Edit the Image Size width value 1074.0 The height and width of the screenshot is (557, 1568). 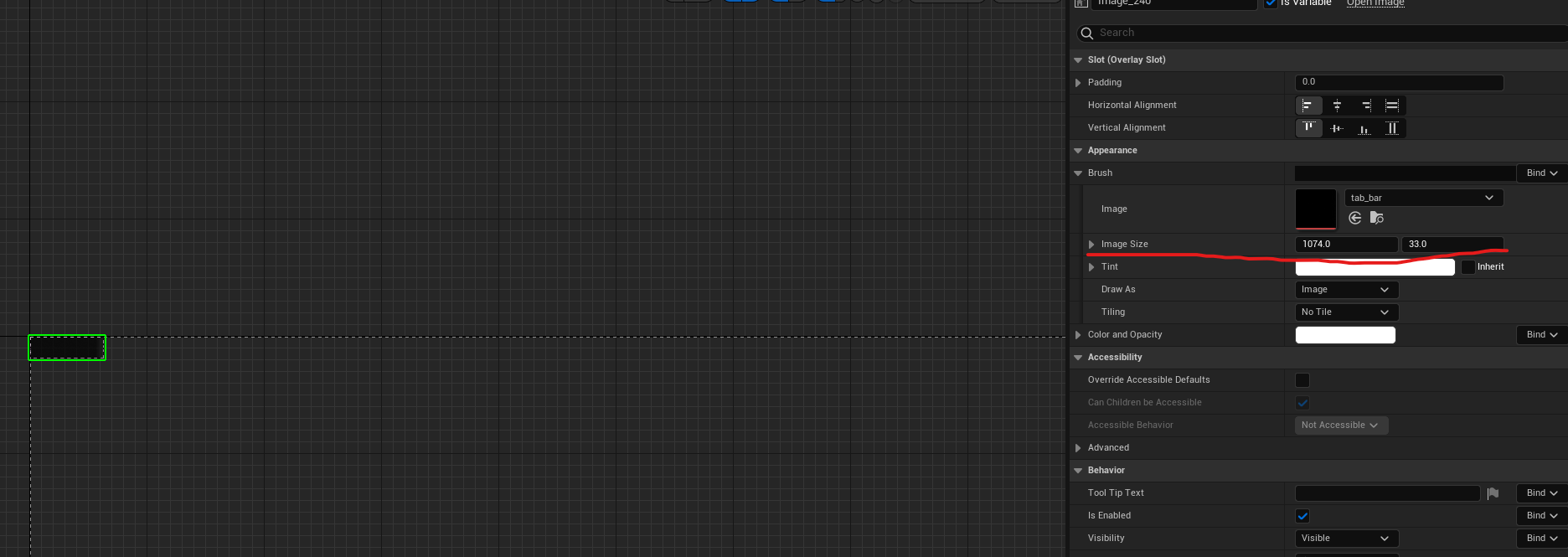coord(1347,244)
